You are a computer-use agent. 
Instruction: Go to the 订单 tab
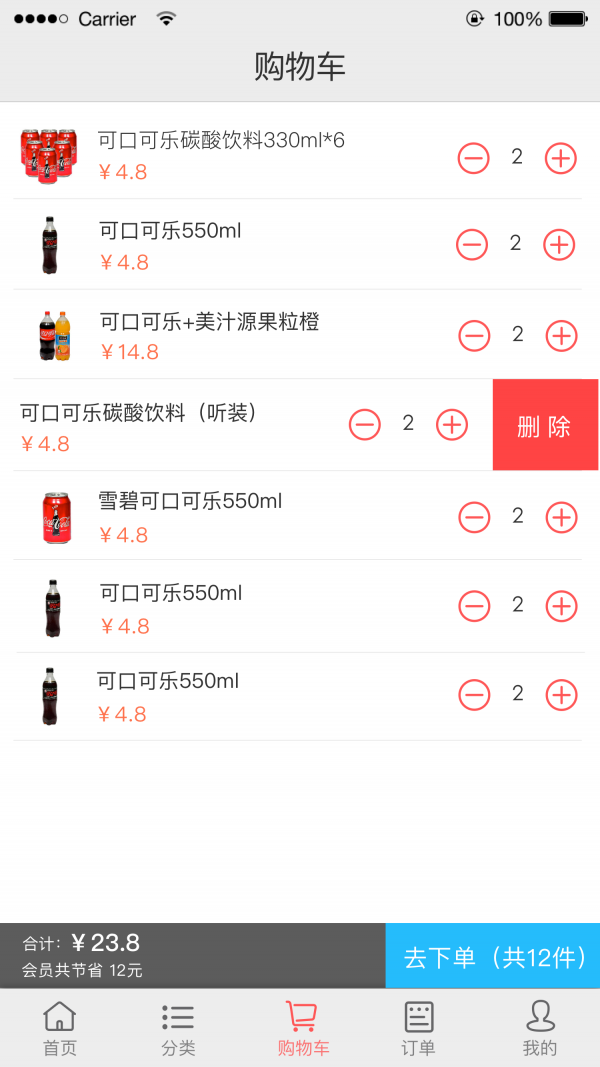click(x=419, y=1029)
